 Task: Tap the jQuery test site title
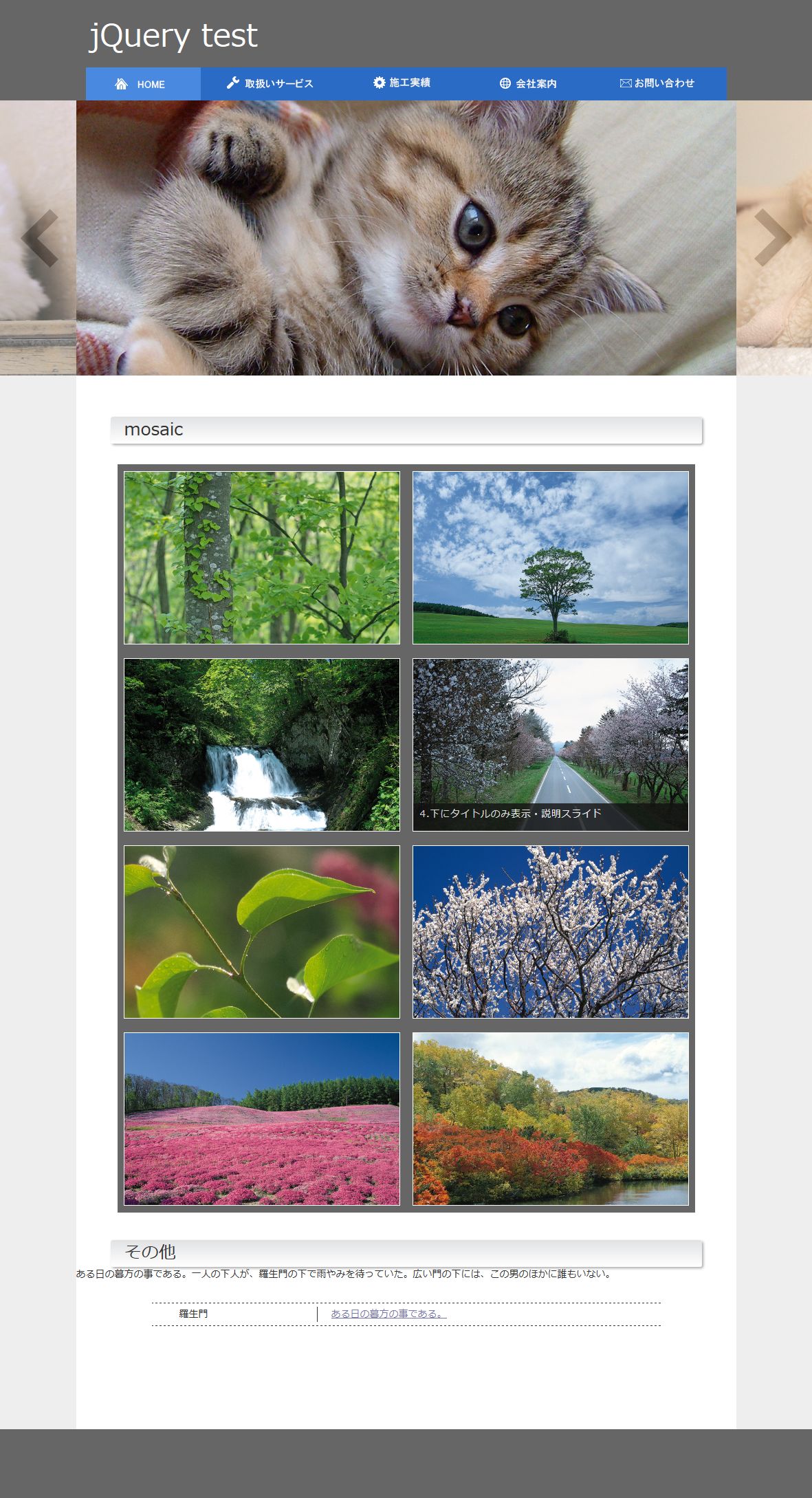point(173,36)
